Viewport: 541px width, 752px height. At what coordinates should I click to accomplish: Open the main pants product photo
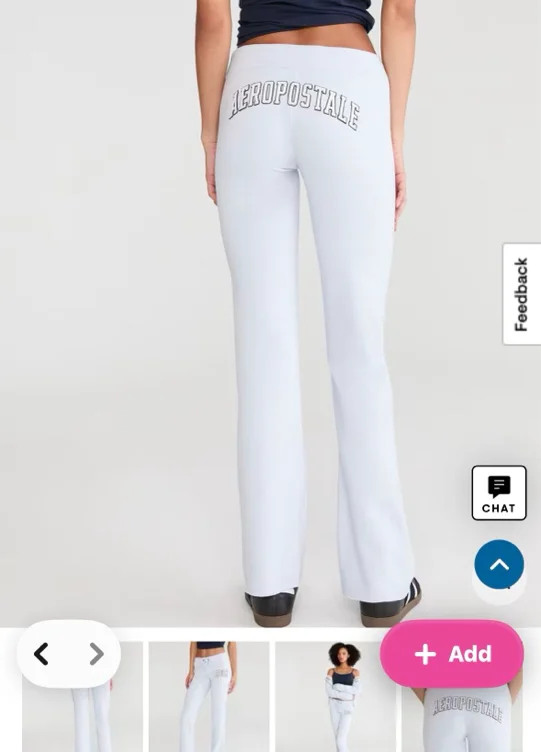pos(270,313)
